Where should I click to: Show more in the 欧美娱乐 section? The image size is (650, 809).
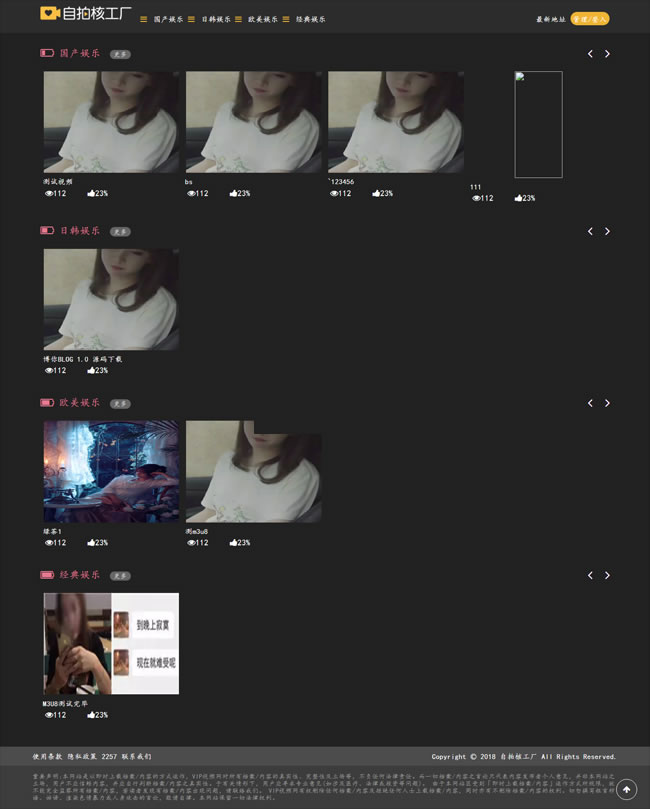(120, 404)
